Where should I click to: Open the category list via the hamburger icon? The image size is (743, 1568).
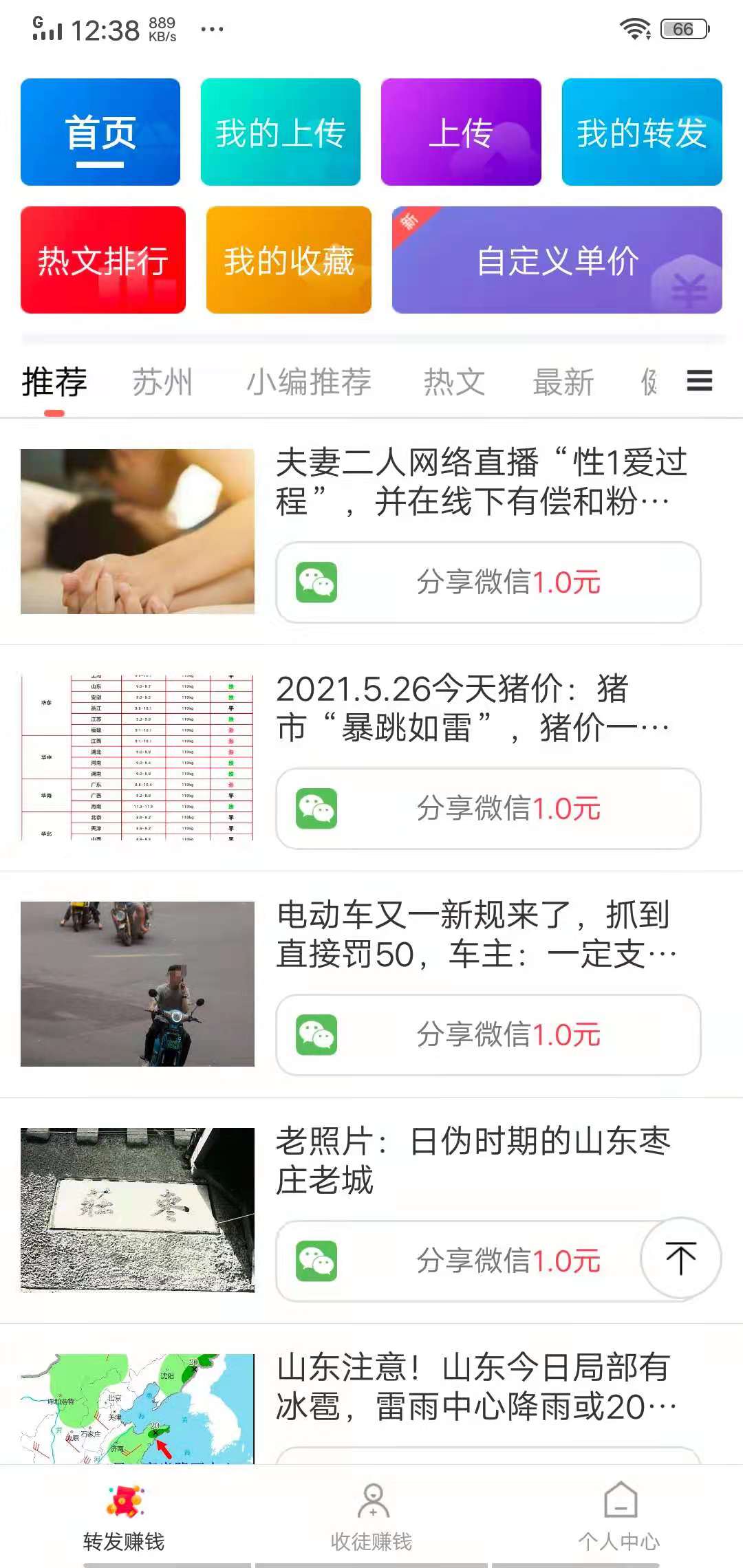point(700,381)
